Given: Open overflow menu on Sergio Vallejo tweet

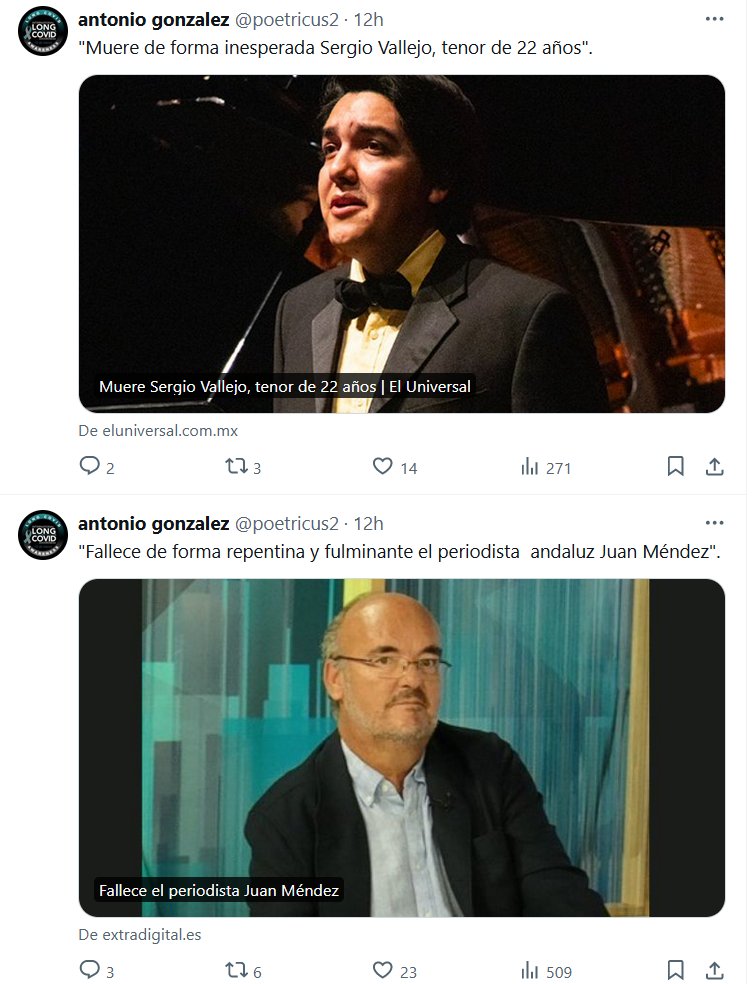Looking at the screenshot, I should [x=713, y=19].
